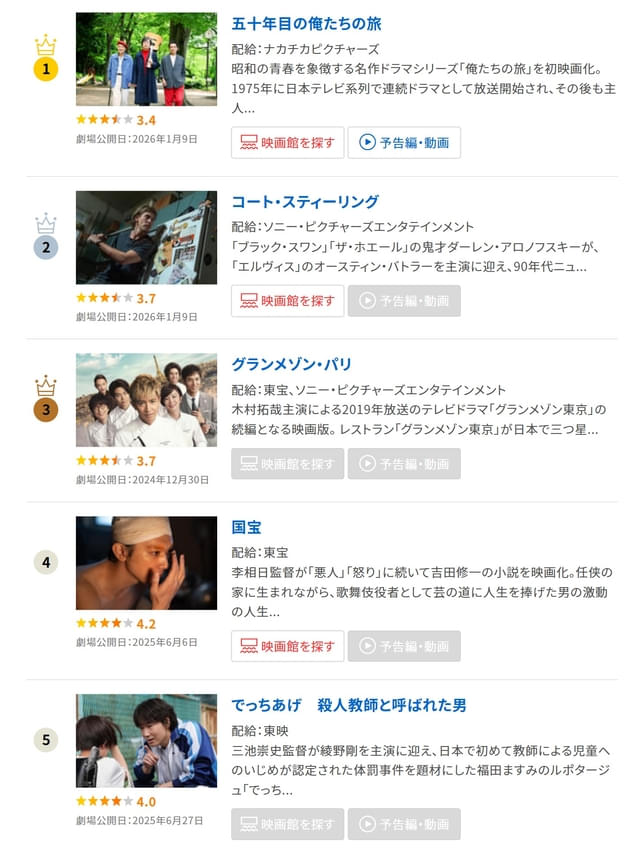This screenshot has height=852, width=640.
Task: Find theaters showing 五十年目の俺たちの旅
Action: [288, 142]
